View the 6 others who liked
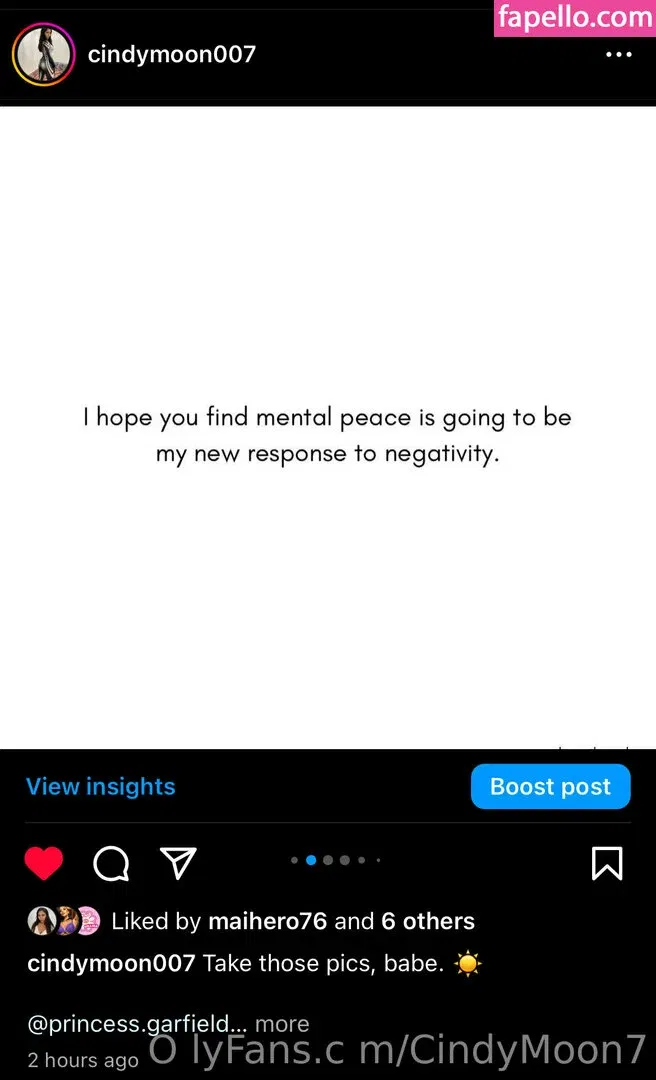The width and height of the screenshot is (656, 1080). point(428,921)
